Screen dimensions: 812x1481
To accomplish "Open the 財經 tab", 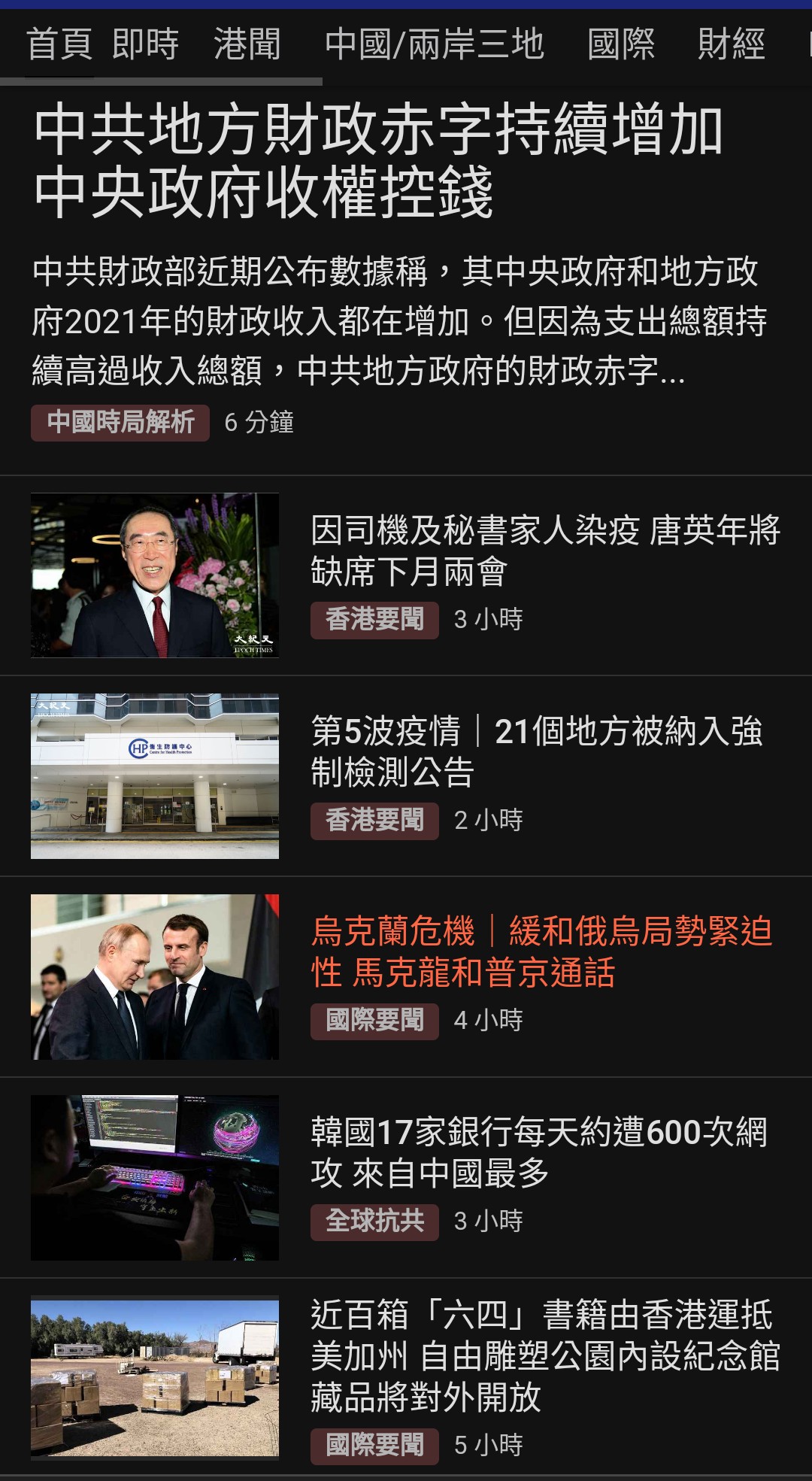I will 731,44.
